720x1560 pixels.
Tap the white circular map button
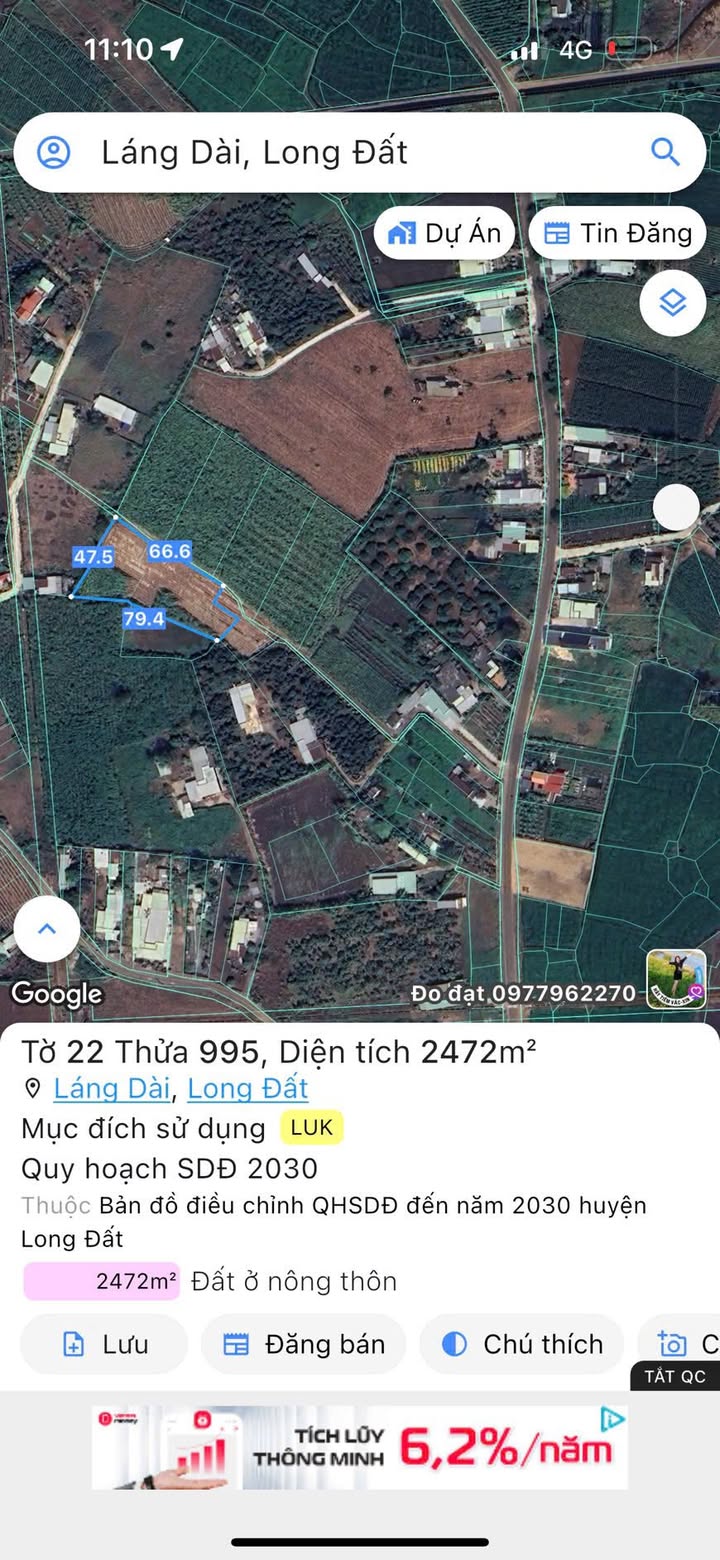point(676,508)
